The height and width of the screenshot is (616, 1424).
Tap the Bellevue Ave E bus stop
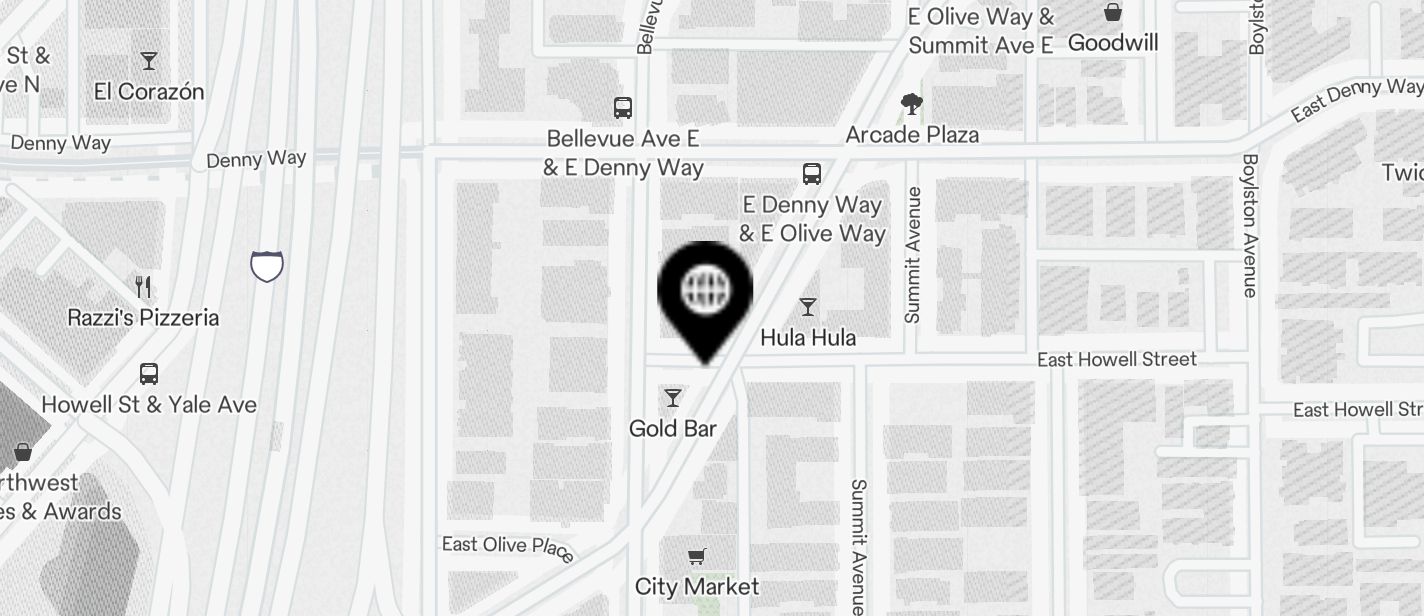[623, 108]
